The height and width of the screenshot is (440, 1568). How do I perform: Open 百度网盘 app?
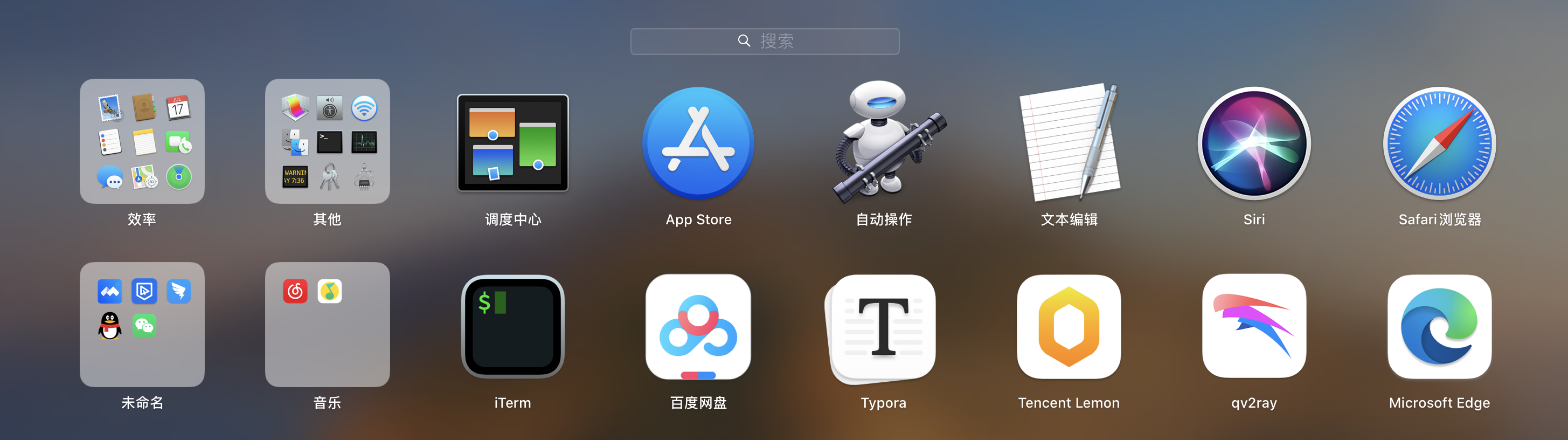pyautogui.click(x=698, y=327)
